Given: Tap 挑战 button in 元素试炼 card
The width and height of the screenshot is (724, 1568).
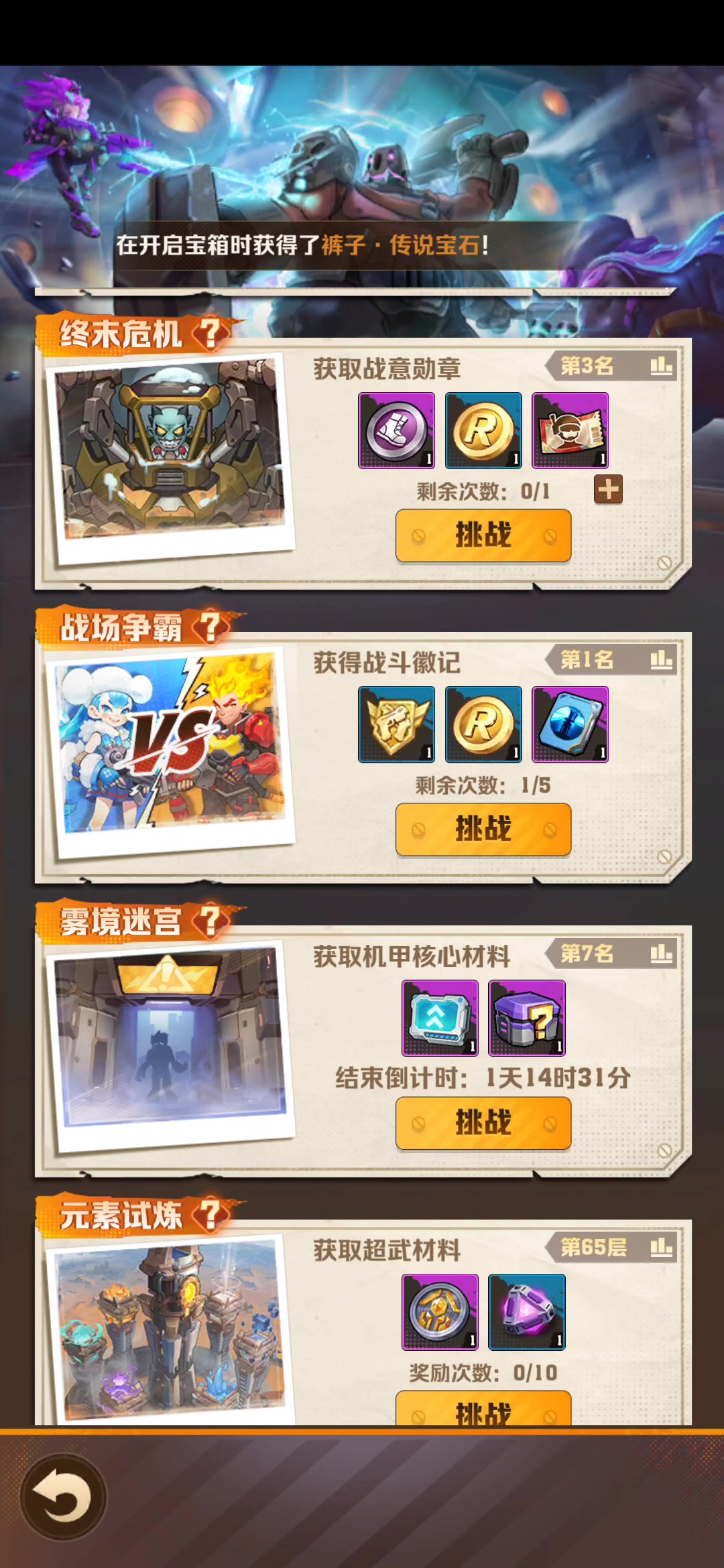Looking at the screenshot, I should [x=483, y=1410].
